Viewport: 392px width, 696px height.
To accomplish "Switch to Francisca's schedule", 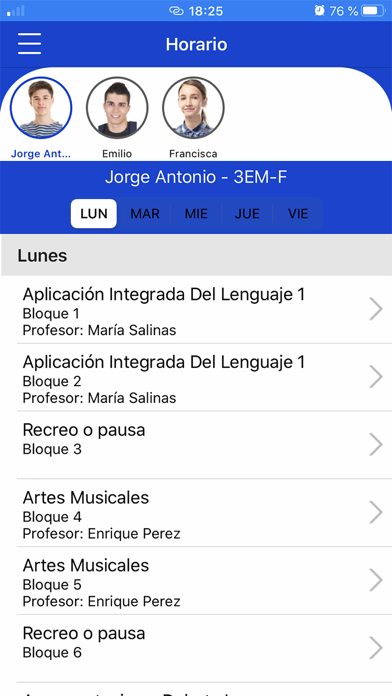I will 193,108.
